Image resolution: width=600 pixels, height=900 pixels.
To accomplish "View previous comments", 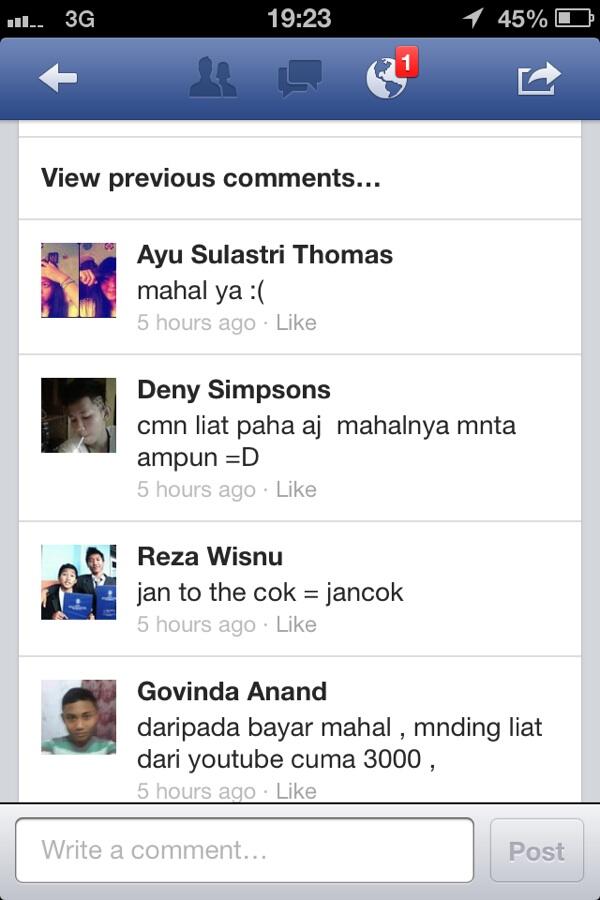I will [x=210, y=179].
